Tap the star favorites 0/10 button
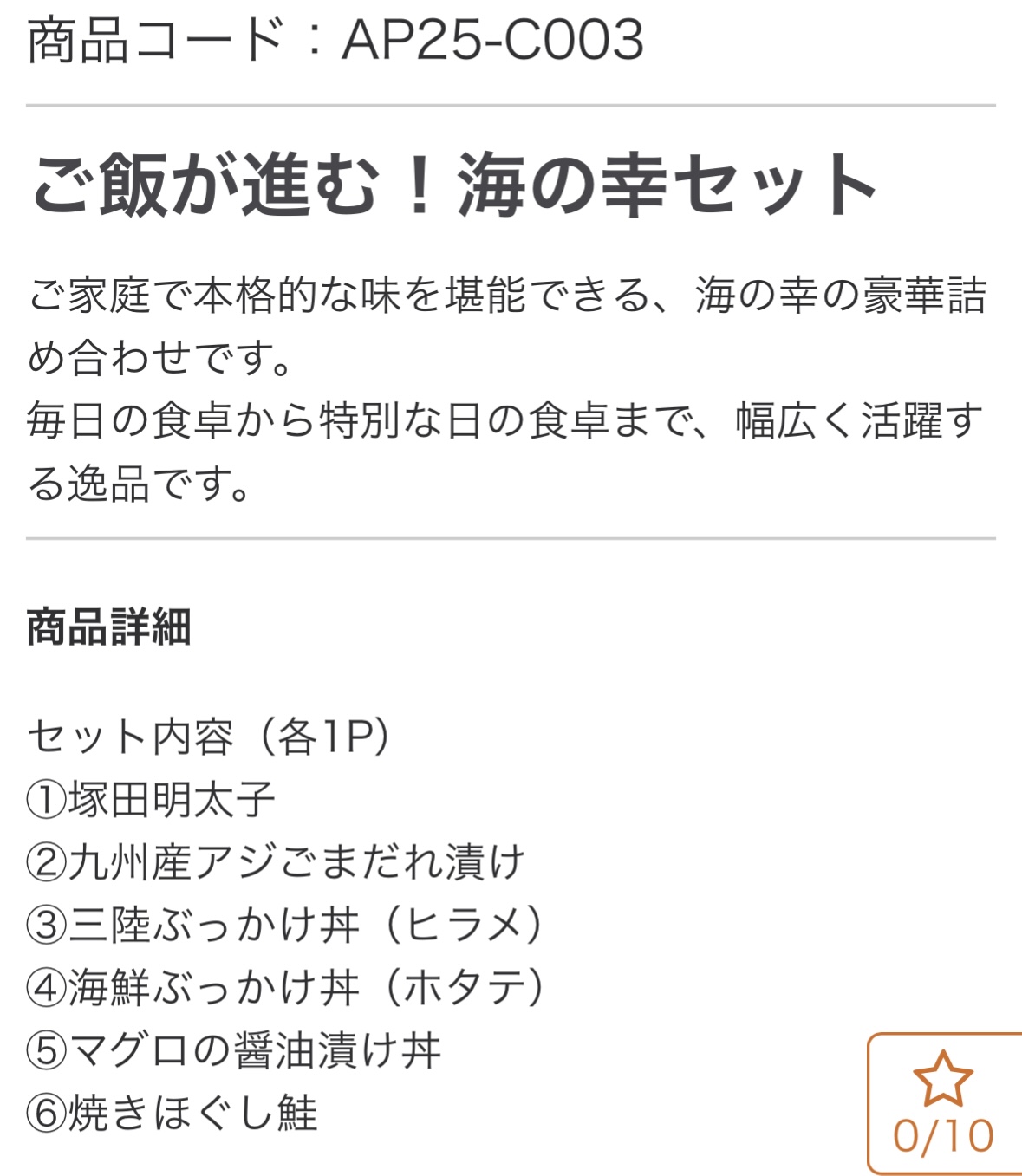Screen dimensions: 1022x1176 pos(943,1102)
